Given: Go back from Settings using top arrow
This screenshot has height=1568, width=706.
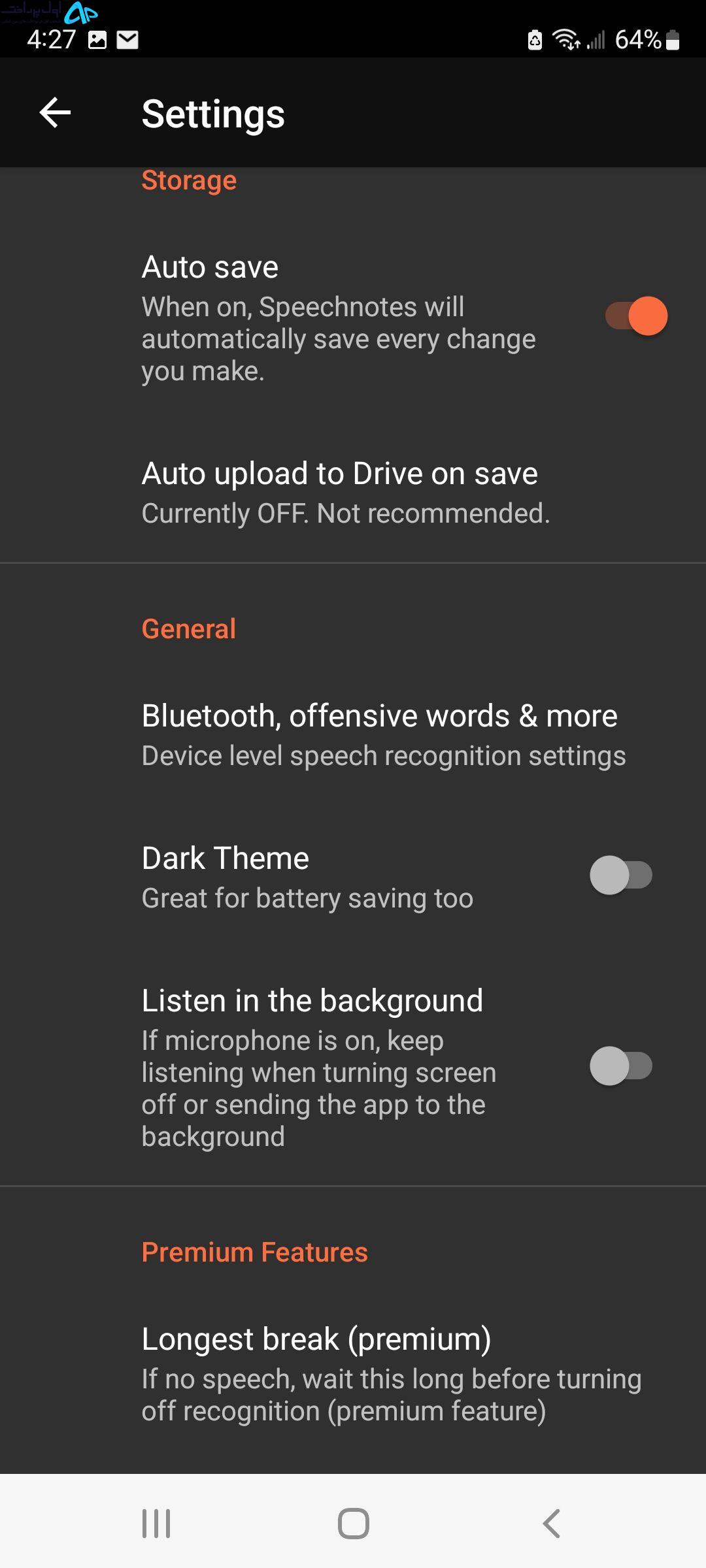Looking at the screenshot, I should 55,113.
